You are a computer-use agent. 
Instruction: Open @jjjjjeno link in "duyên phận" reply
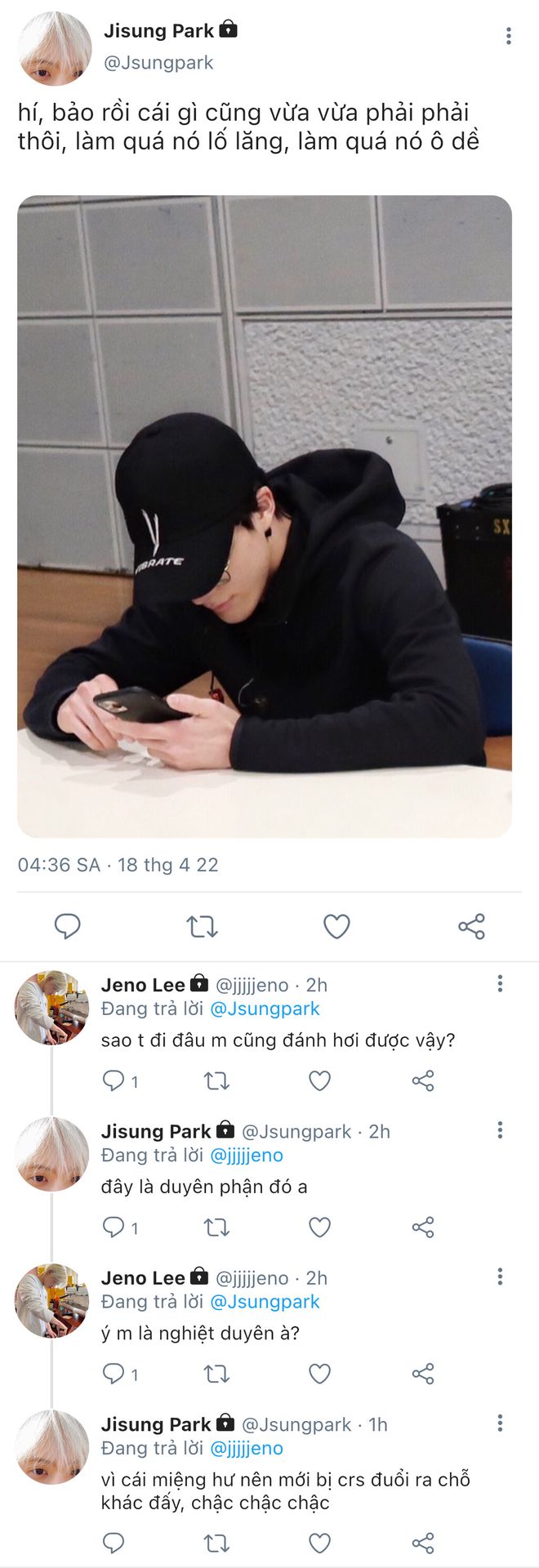(247, 1155)
